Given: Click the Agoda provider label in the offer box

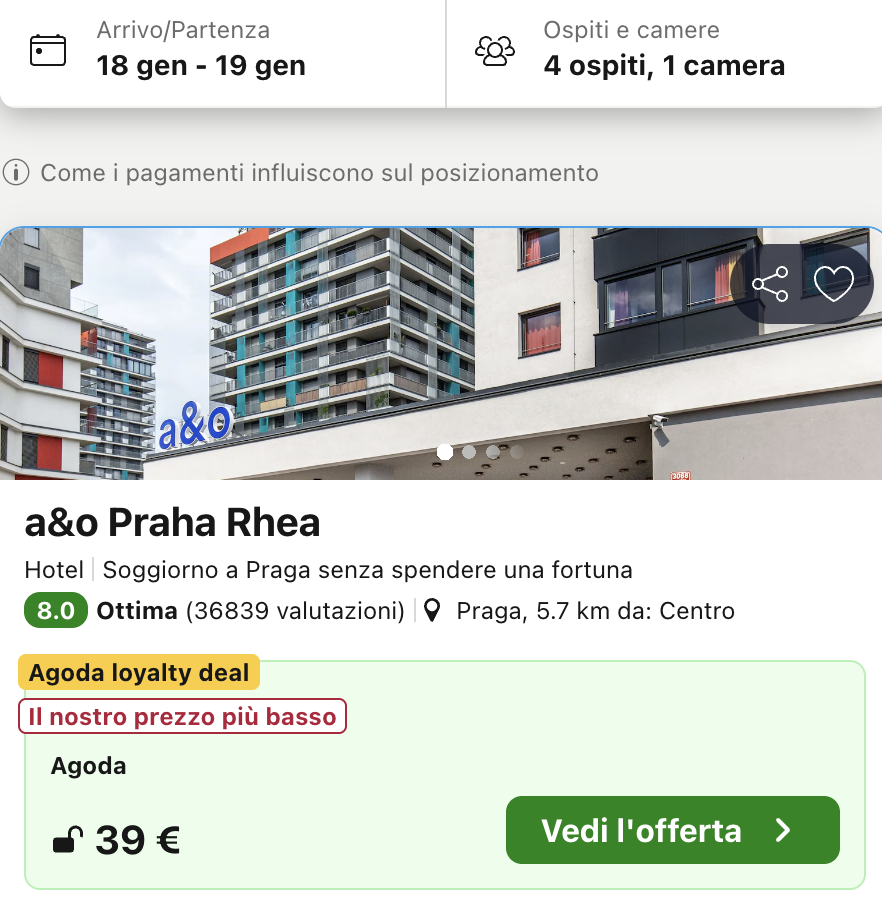Looking at the screenshot, I should point(87,766).
